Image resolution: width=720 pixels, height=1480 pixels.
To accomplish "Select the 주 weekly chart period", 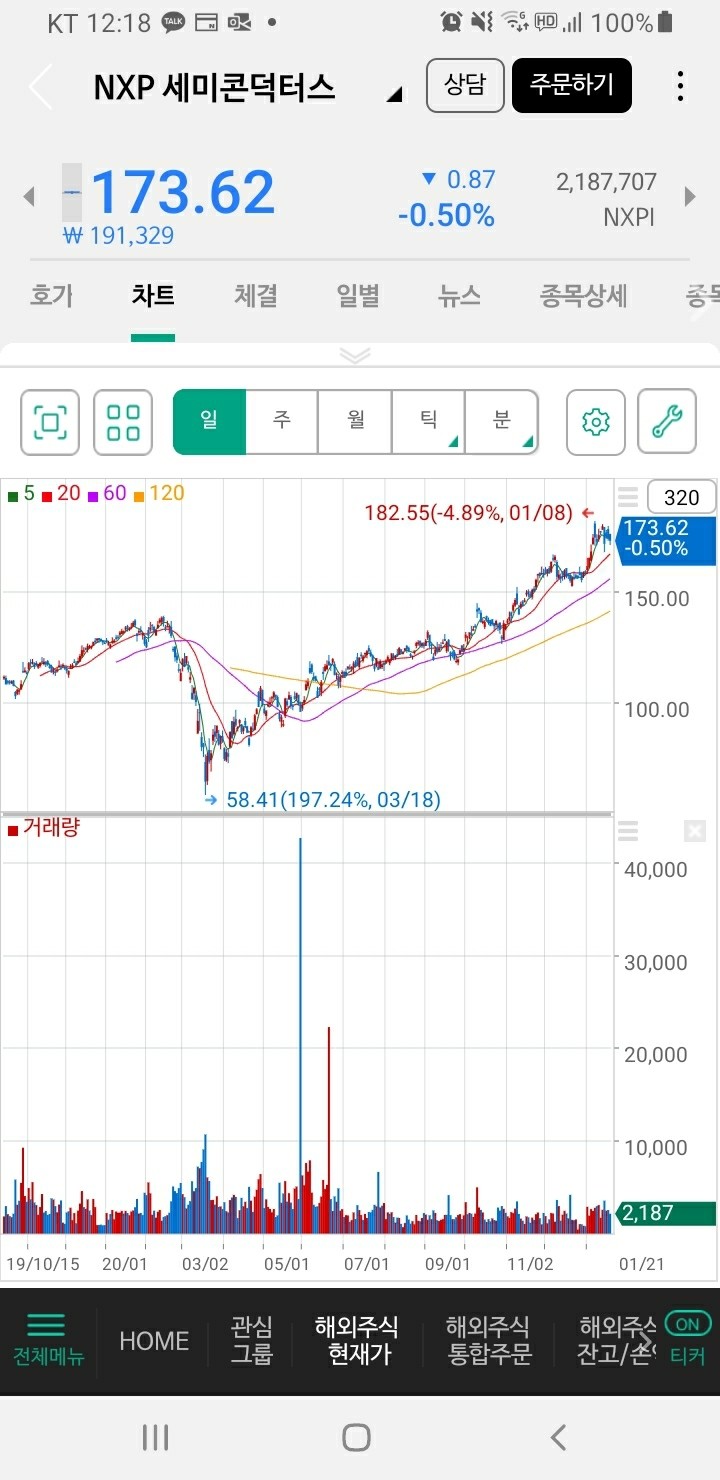I will (x=282, y=421).
